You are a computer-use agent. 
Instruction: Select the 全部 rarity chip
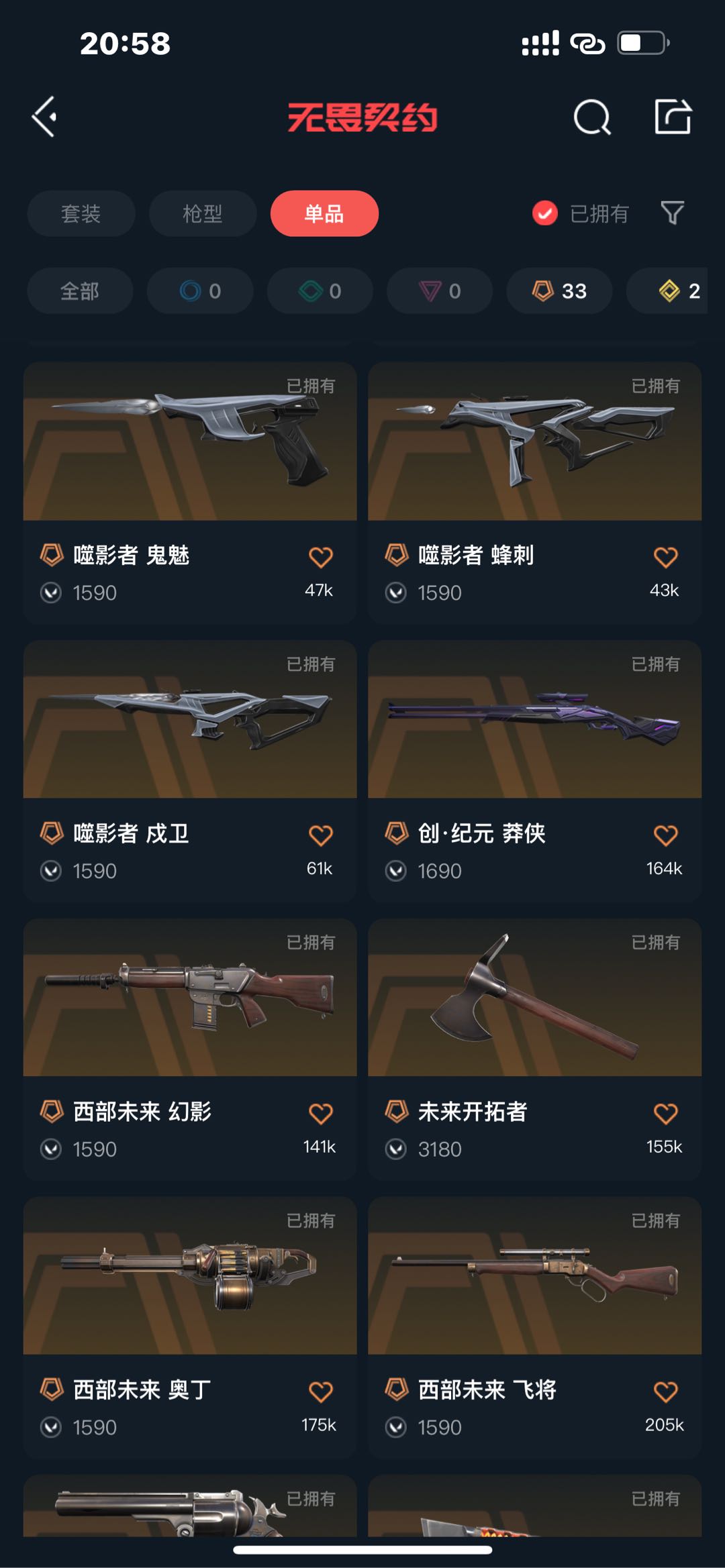(x=80, y=291)
